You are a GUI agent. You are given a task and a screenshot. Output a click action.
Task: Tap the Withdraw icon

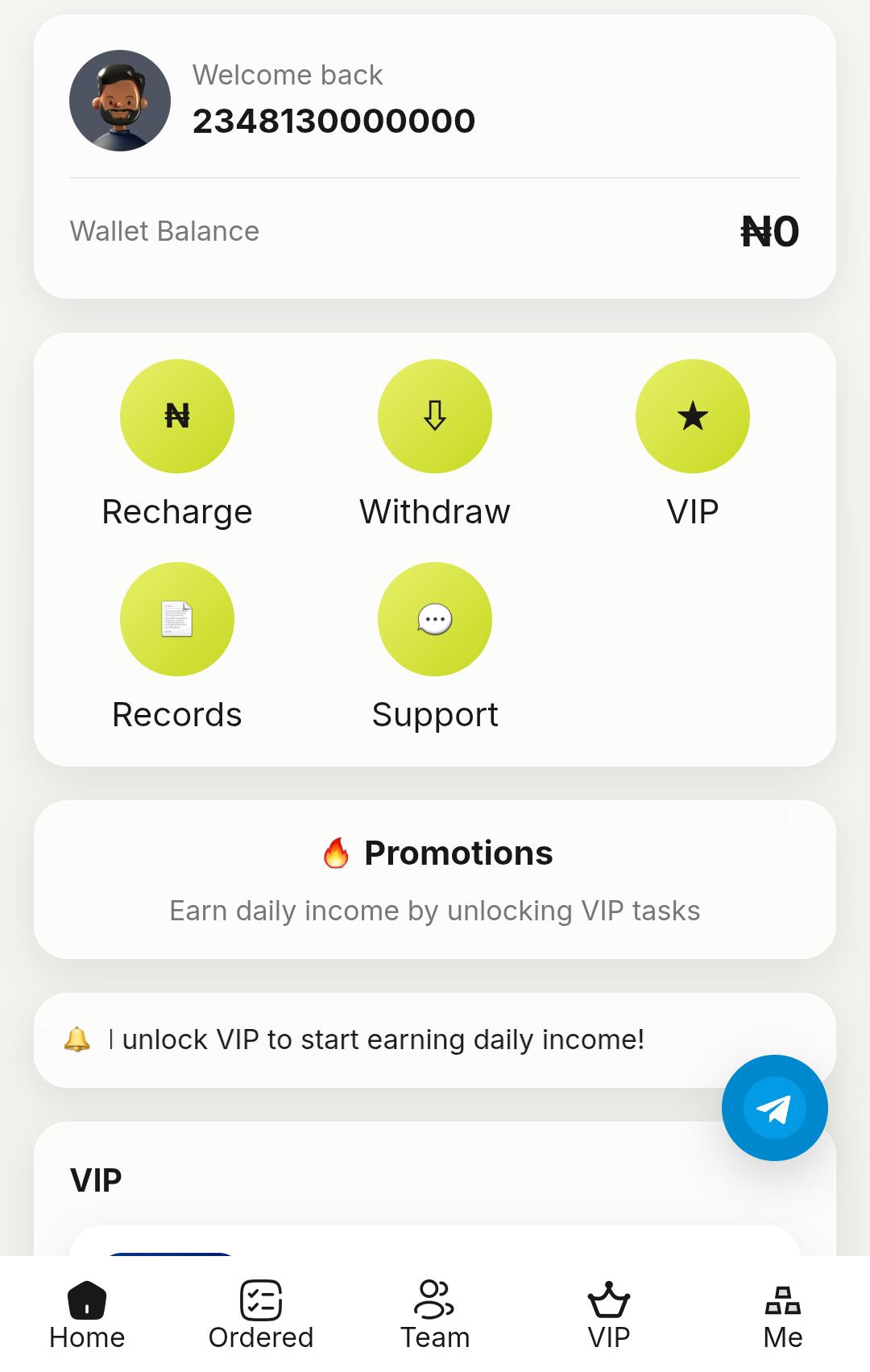point(434,415)
